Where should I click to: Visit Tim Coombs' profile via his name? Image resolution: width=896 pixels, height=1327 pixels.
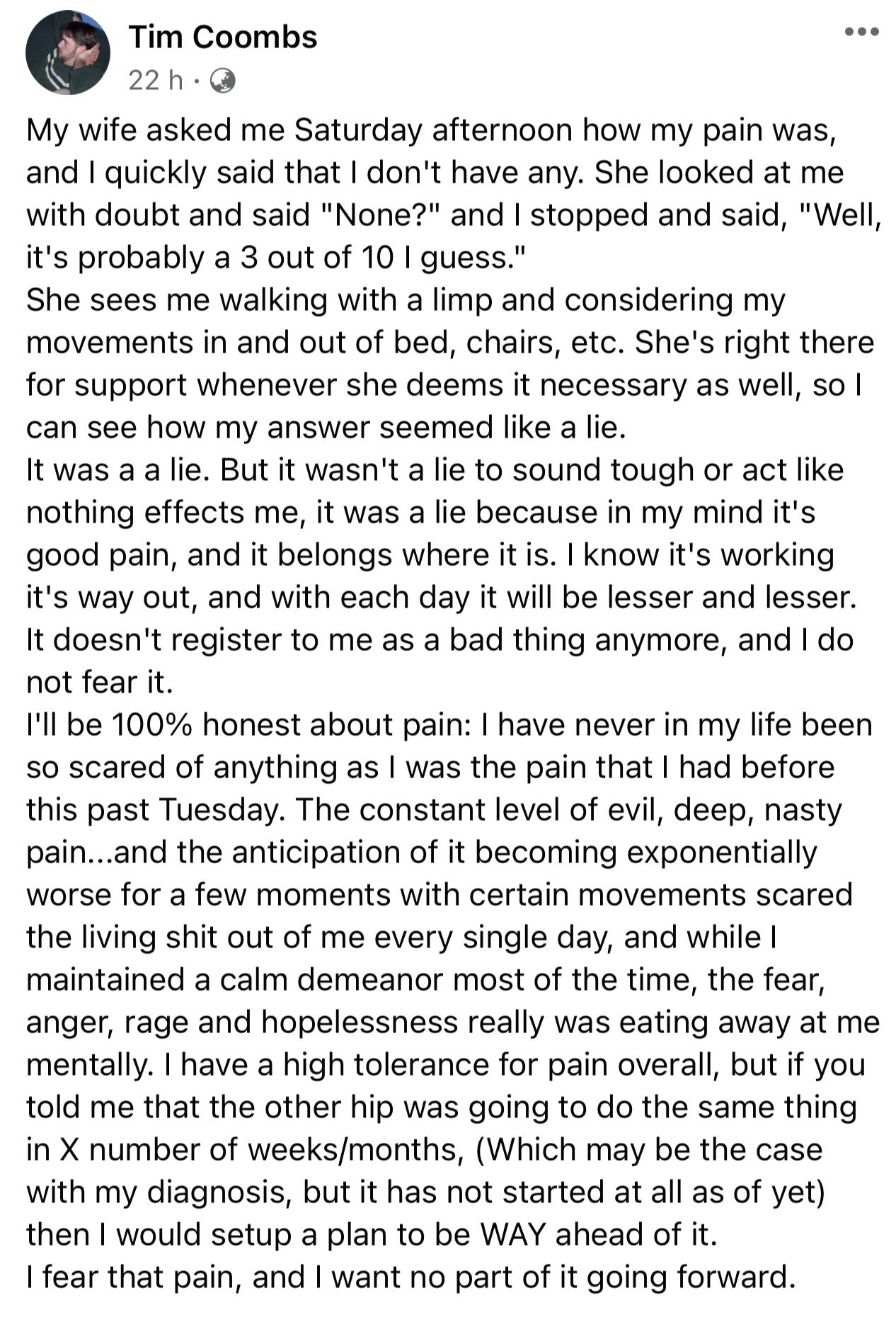coord(222,37)
